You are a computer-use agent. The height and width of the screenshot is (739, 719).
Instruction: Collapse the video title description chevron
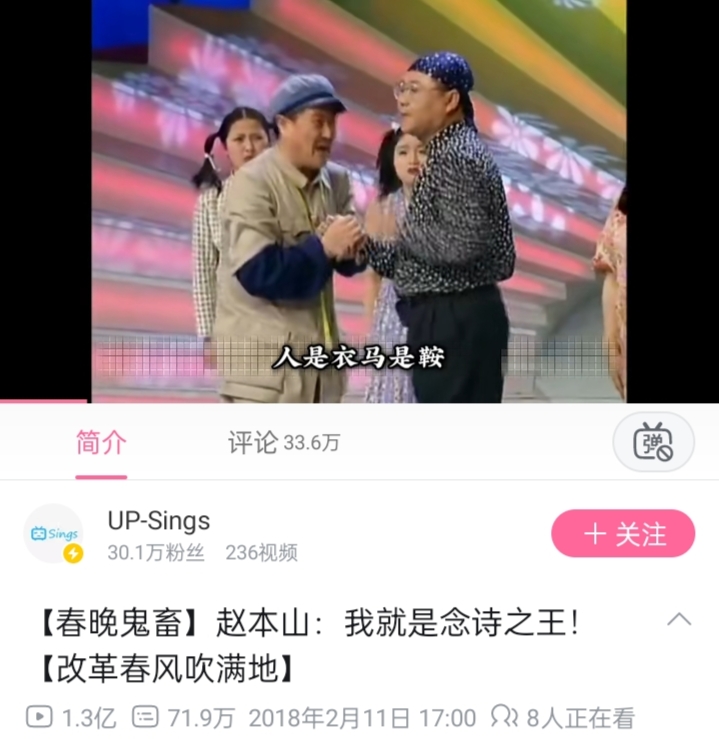[679, 619]
